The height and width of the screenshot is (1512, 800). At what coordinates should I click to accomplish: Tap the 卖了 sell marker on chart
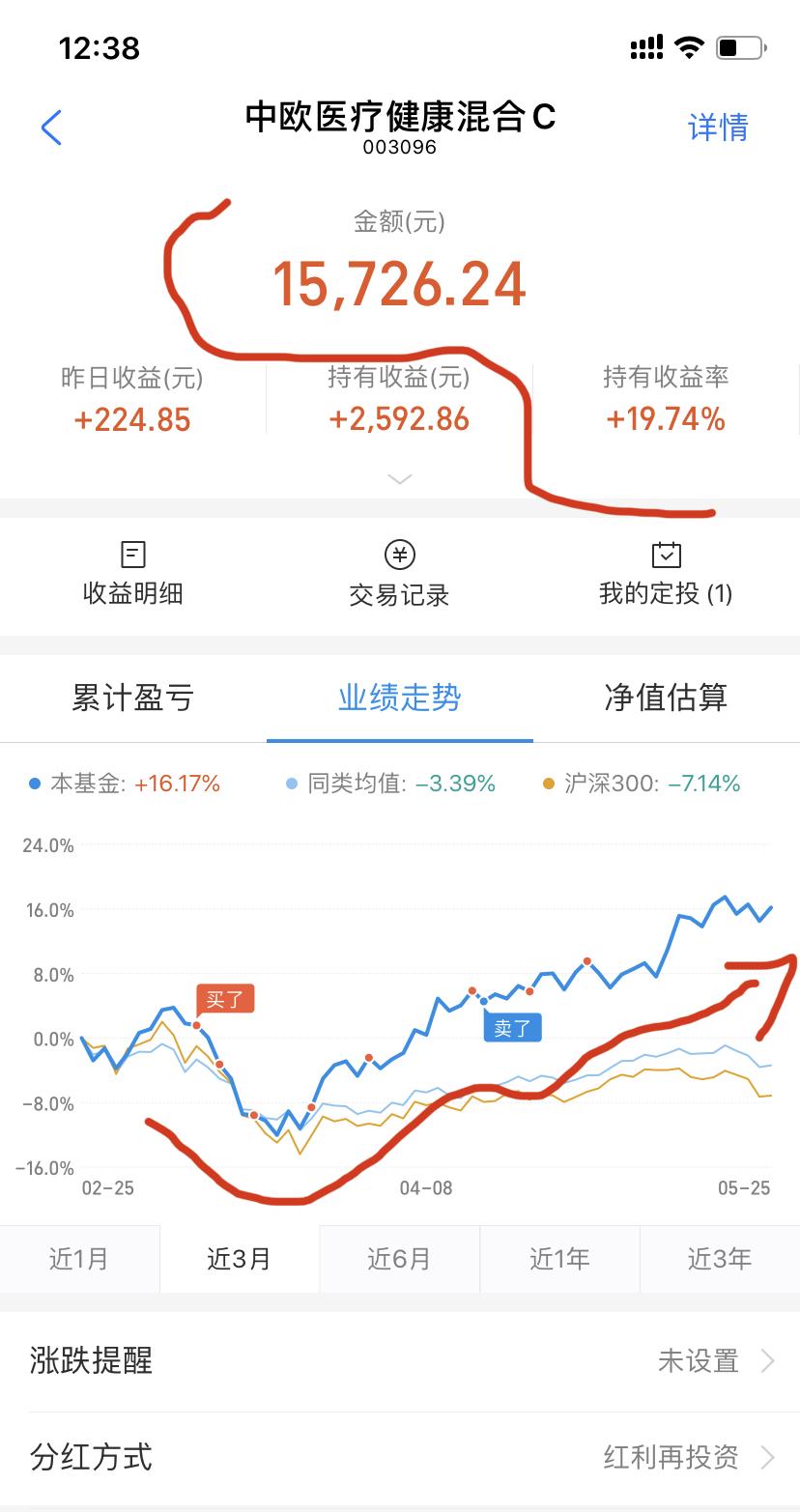tap(513, 1028)
